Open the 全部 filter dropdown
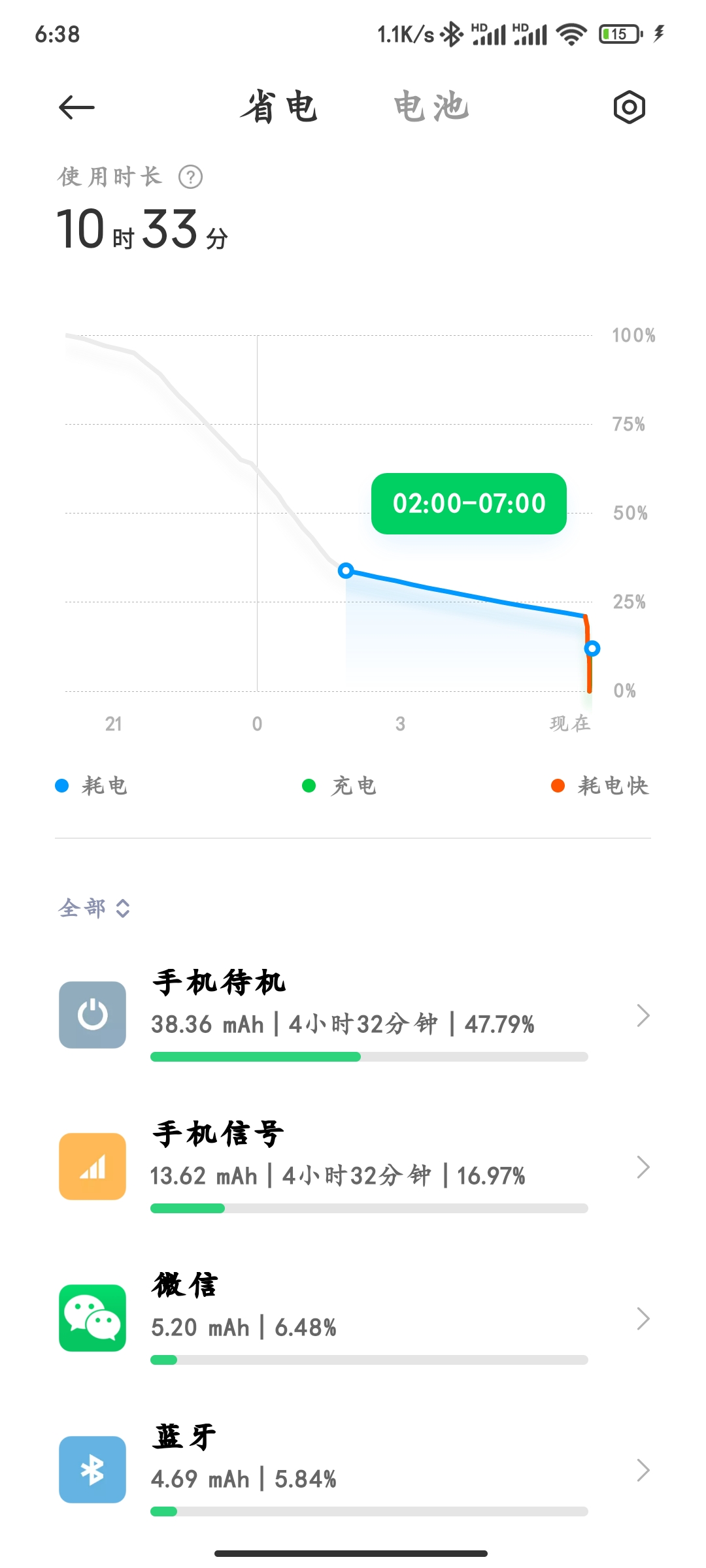This screenshot has width=706, height=1568. 95,908
